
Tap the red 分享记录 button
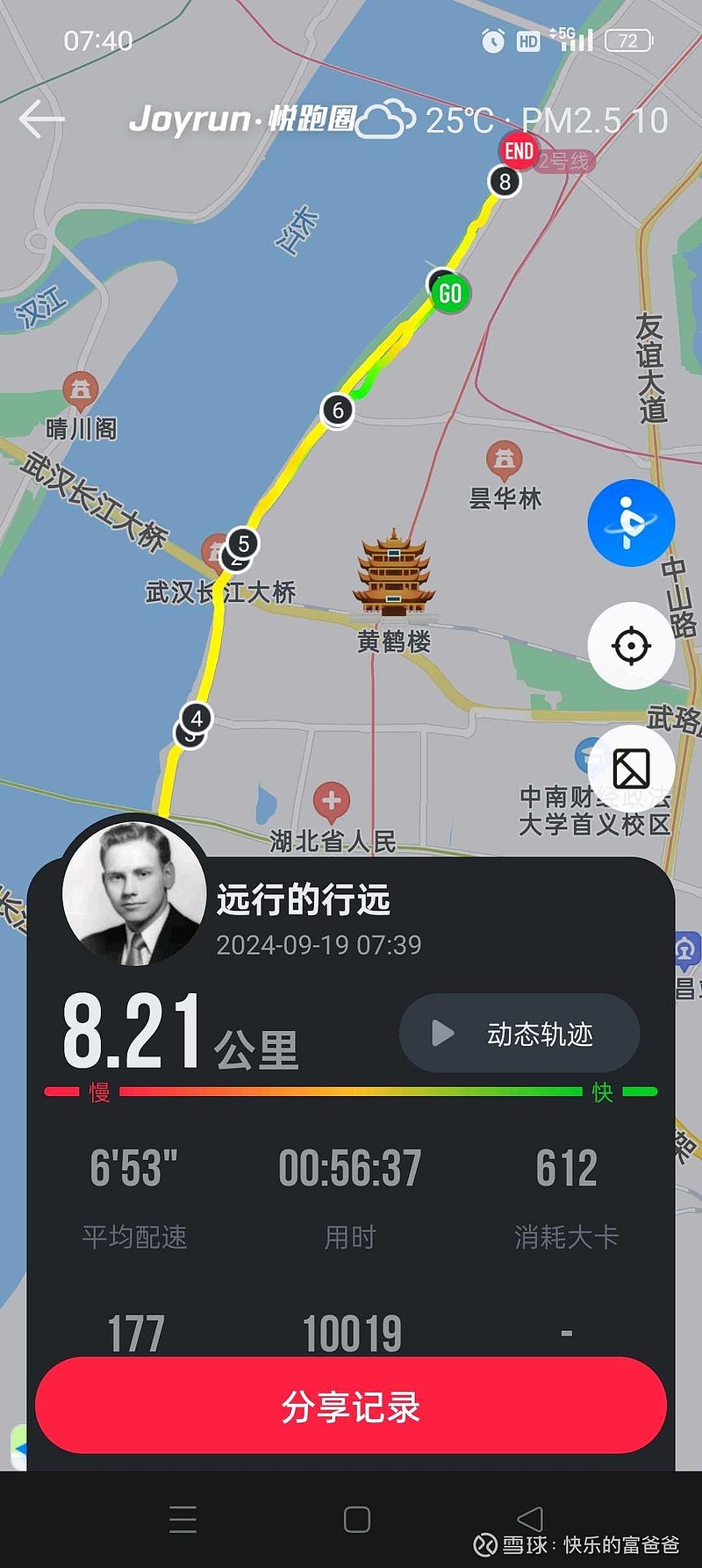(351, 1406)
